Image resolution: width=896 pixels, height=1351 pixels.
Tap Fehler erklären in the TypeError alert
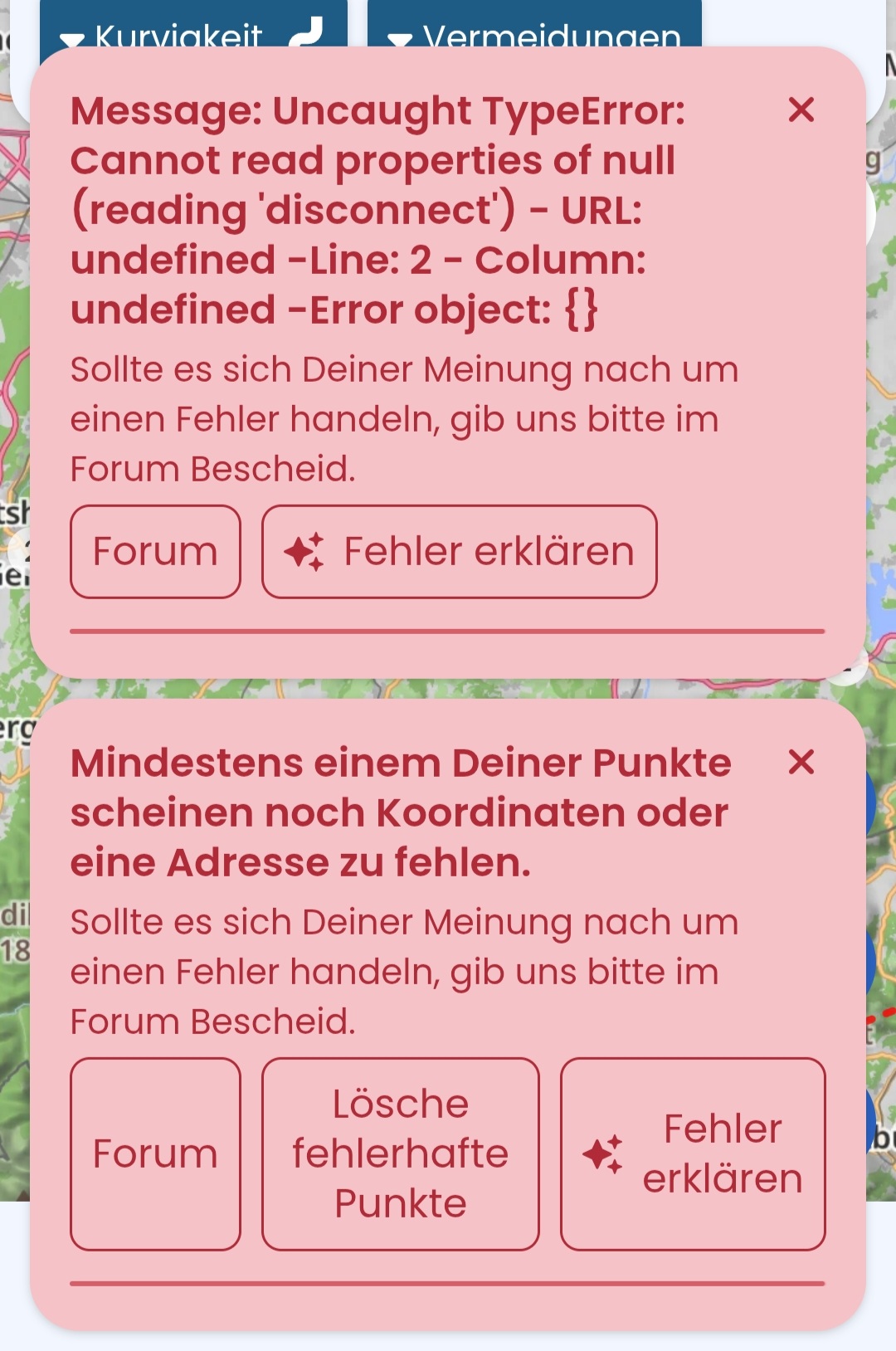coord(459,552)
